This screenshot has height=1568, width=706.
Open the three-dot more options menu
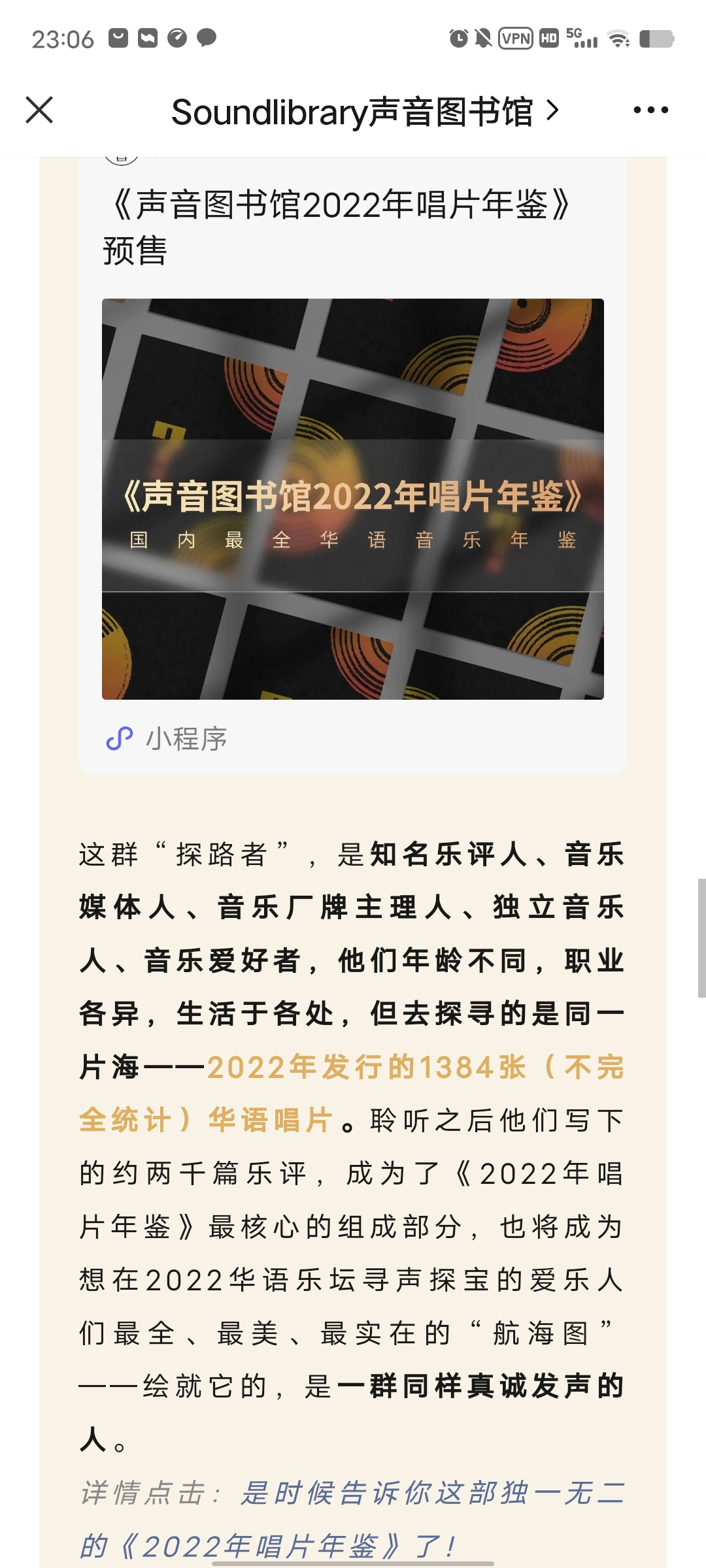(650, 110)
